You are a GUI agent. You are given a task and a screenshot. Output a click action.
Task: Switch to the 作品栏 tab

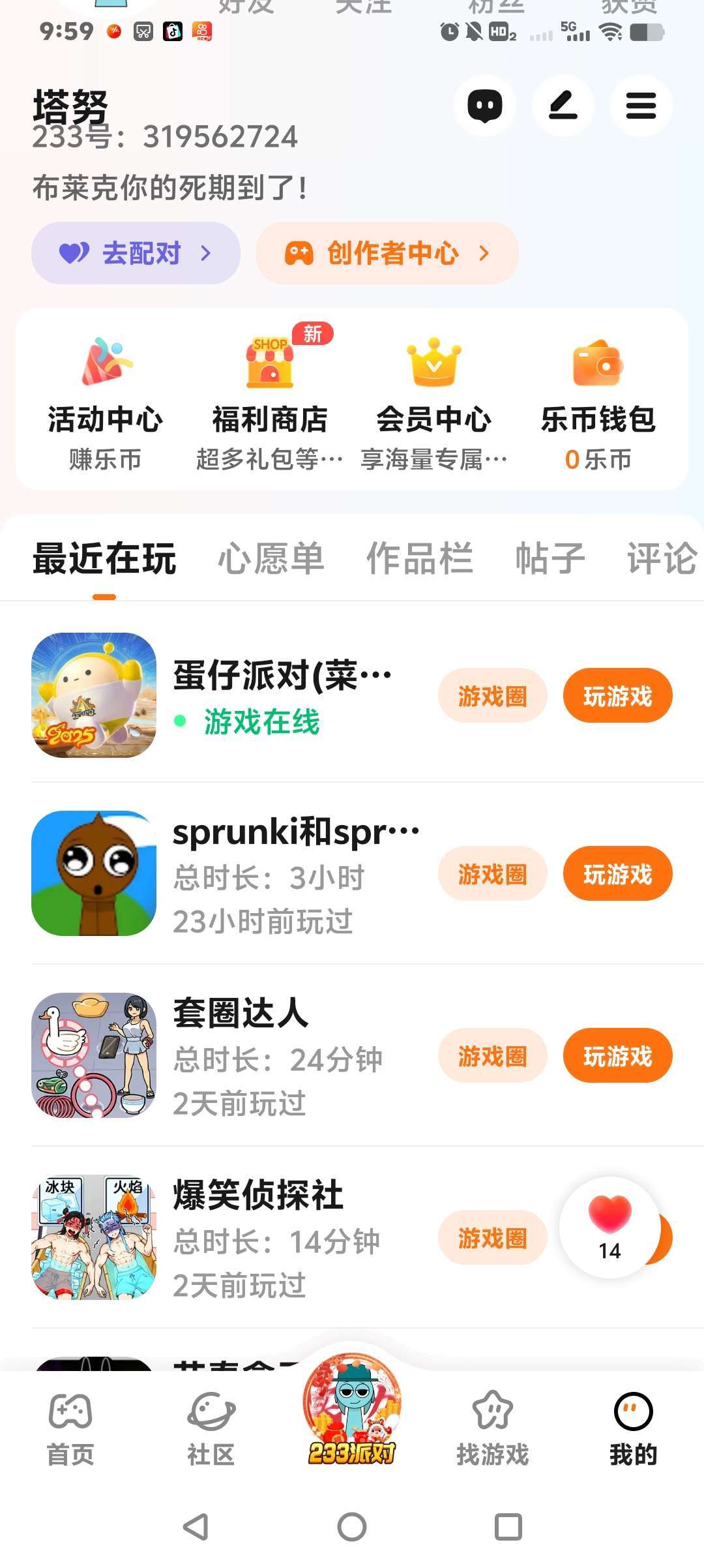click(419, 559)
